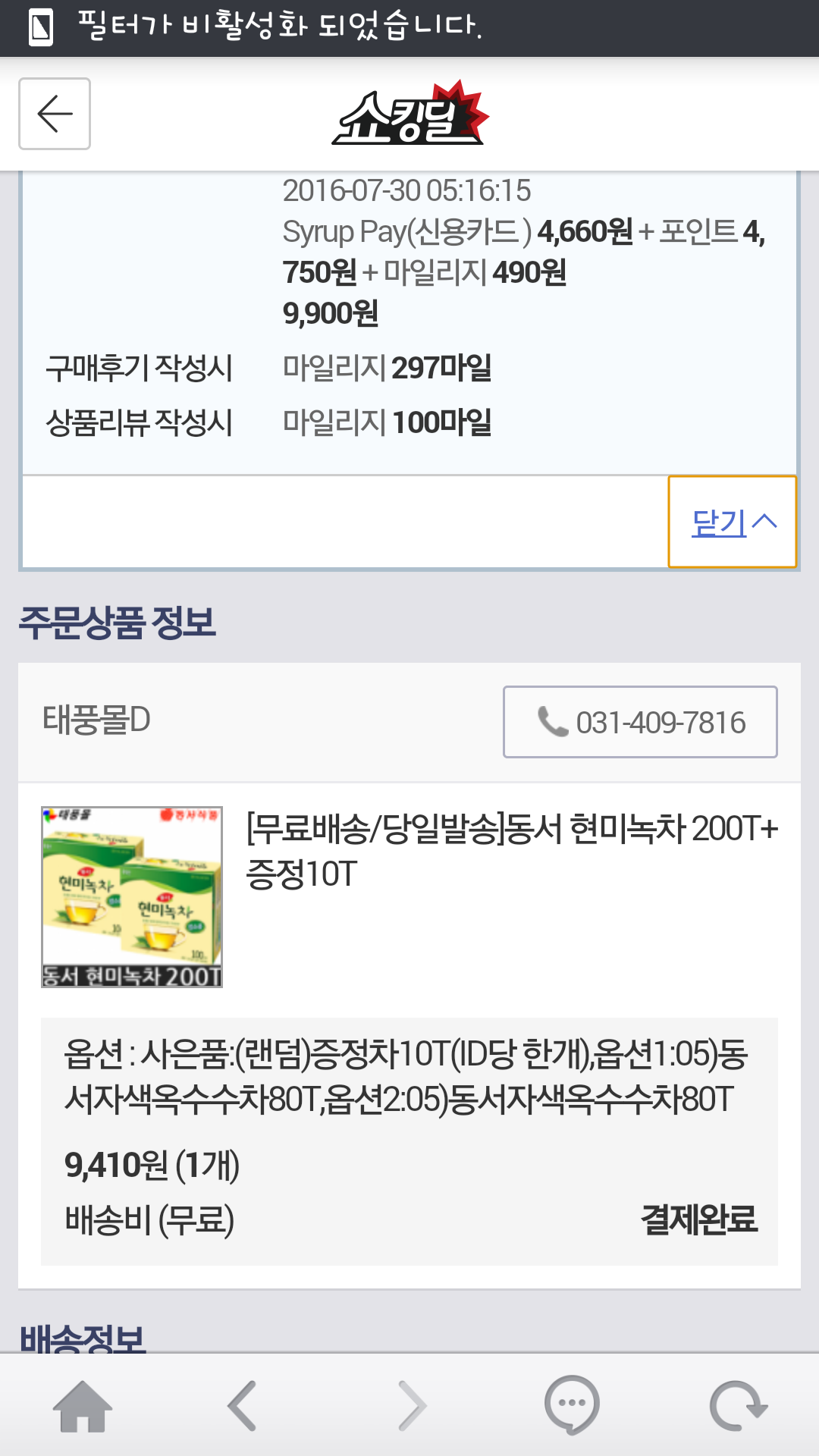
Task: Open the 동서 현미녹차 200T+증정10T product title
Action: click(512, 851)
